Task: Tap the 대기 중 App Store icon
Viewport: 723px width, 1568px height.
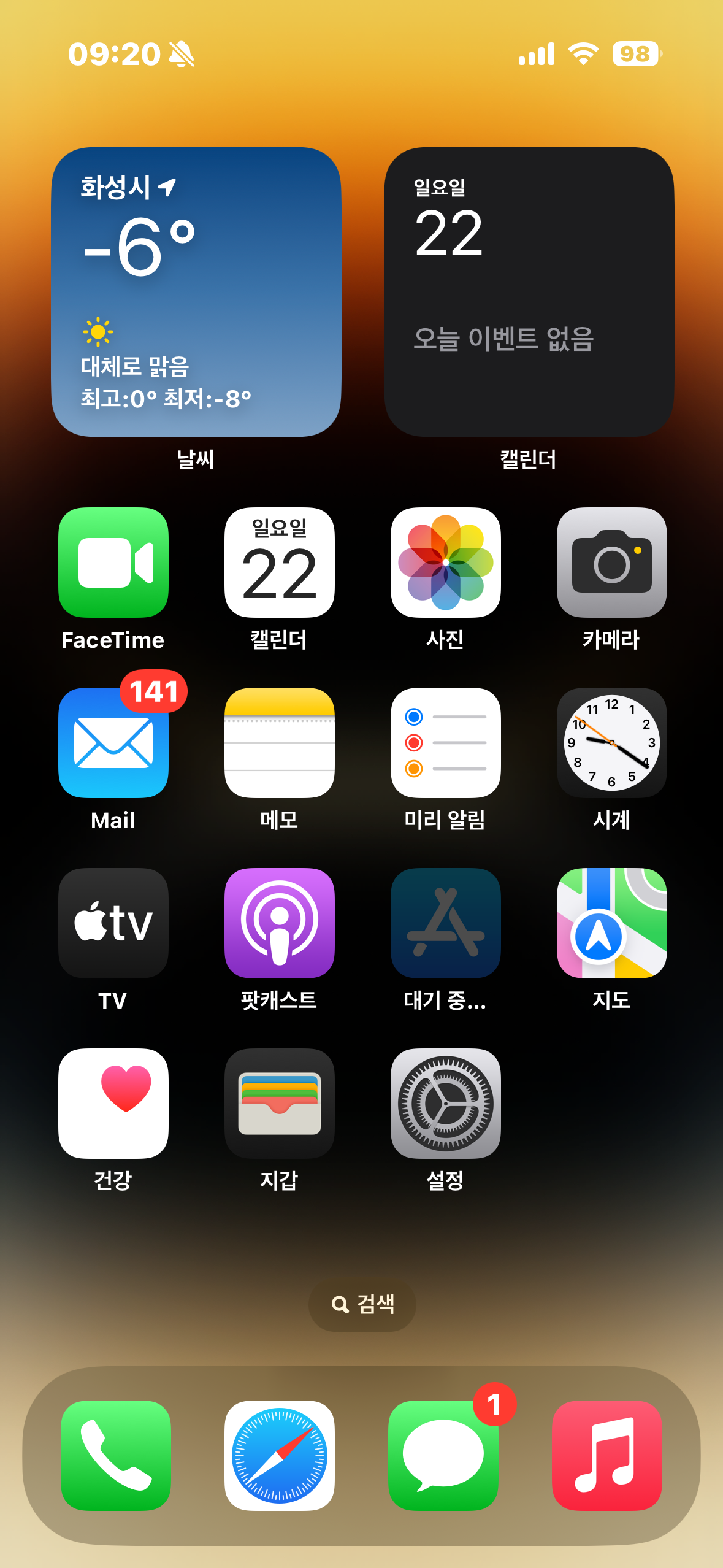Action: [x=446, y=923]
